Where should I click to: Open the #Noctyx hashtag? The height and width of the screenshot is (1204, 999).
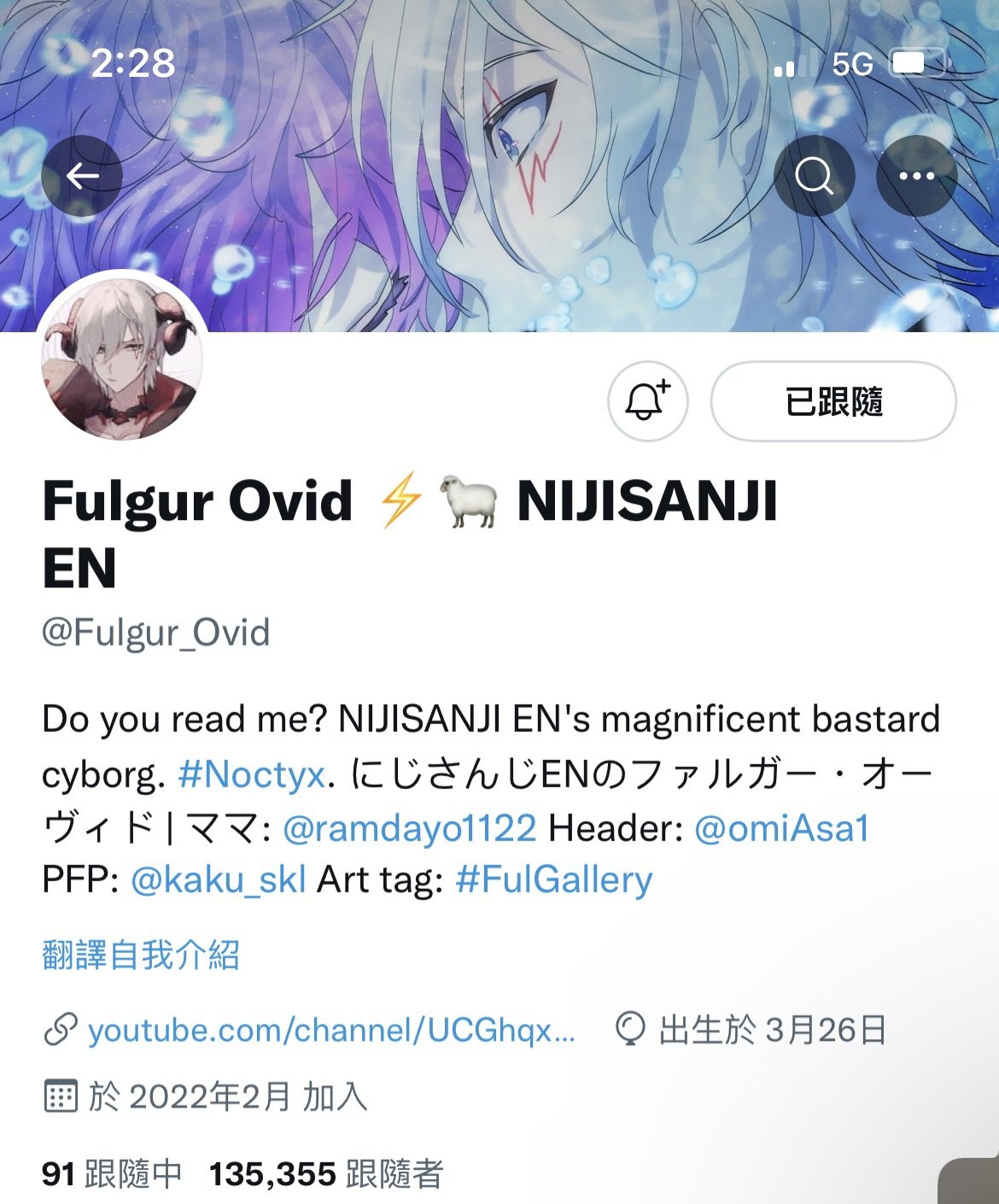252,774
